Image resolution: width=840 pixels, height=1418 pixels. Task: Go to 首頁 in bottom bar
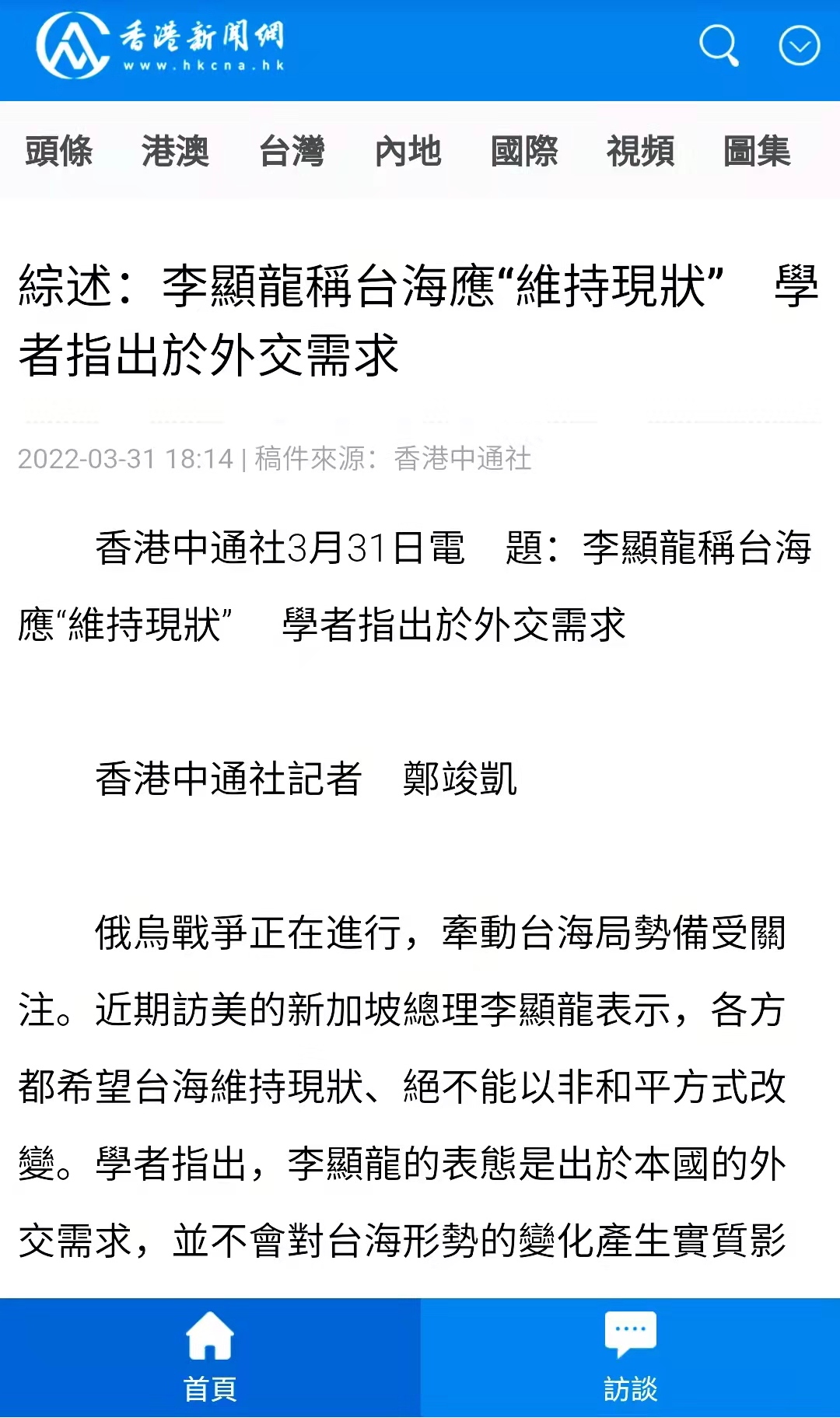pyautogui.click(x=210, y=1357)
